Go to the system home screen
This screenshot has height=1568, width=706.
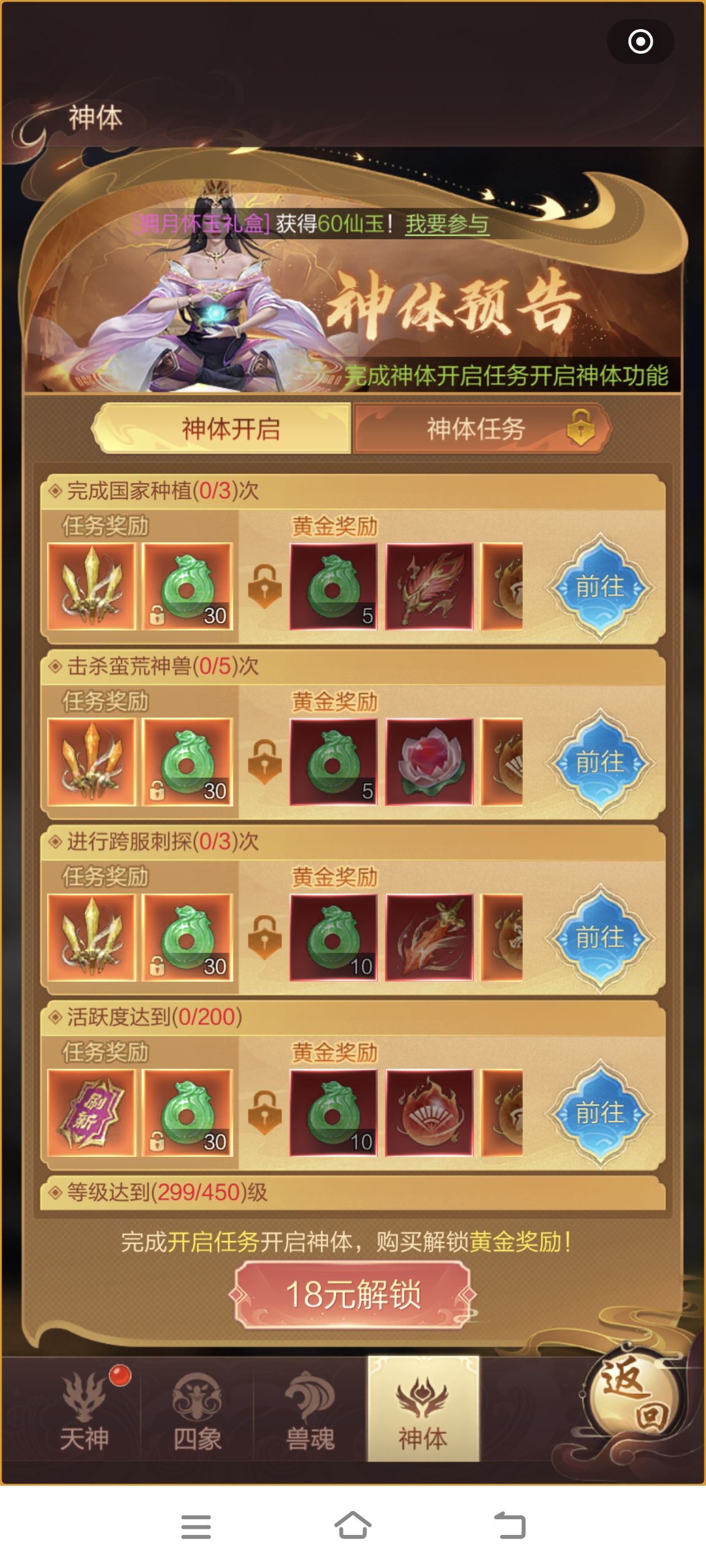coord(352,1525)
